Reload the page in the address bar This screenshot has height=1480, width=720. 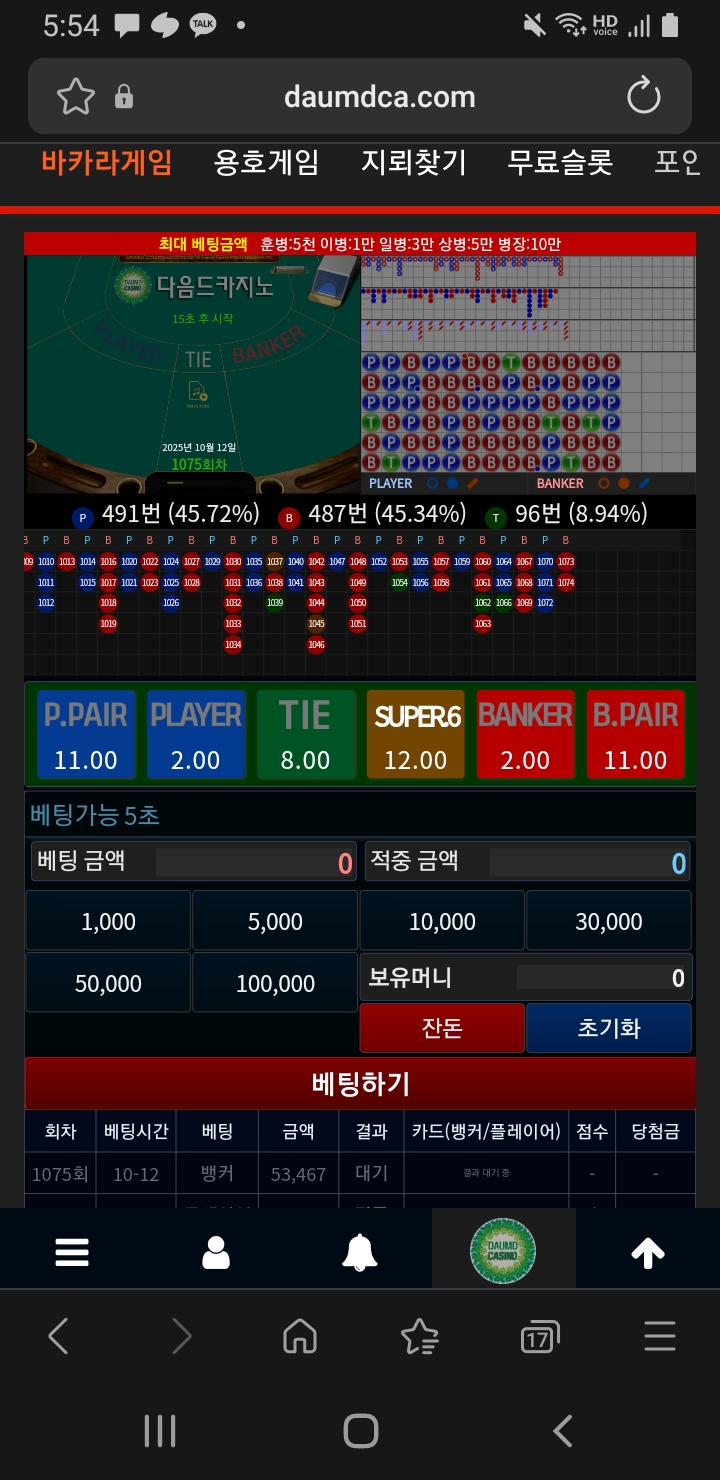point(644,96)
